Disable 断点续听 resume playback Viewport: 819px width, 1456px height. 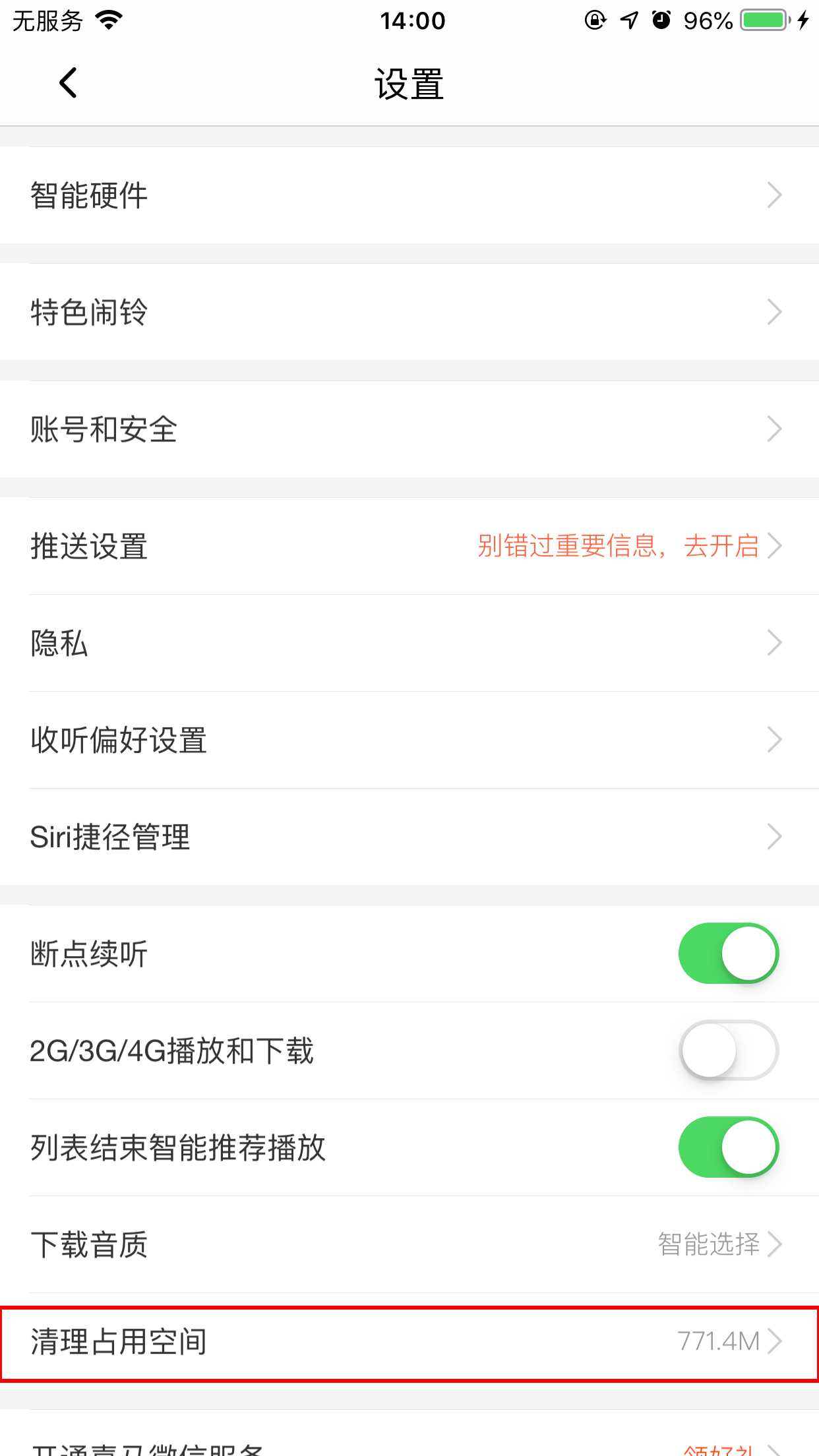(x=727, y=952)
